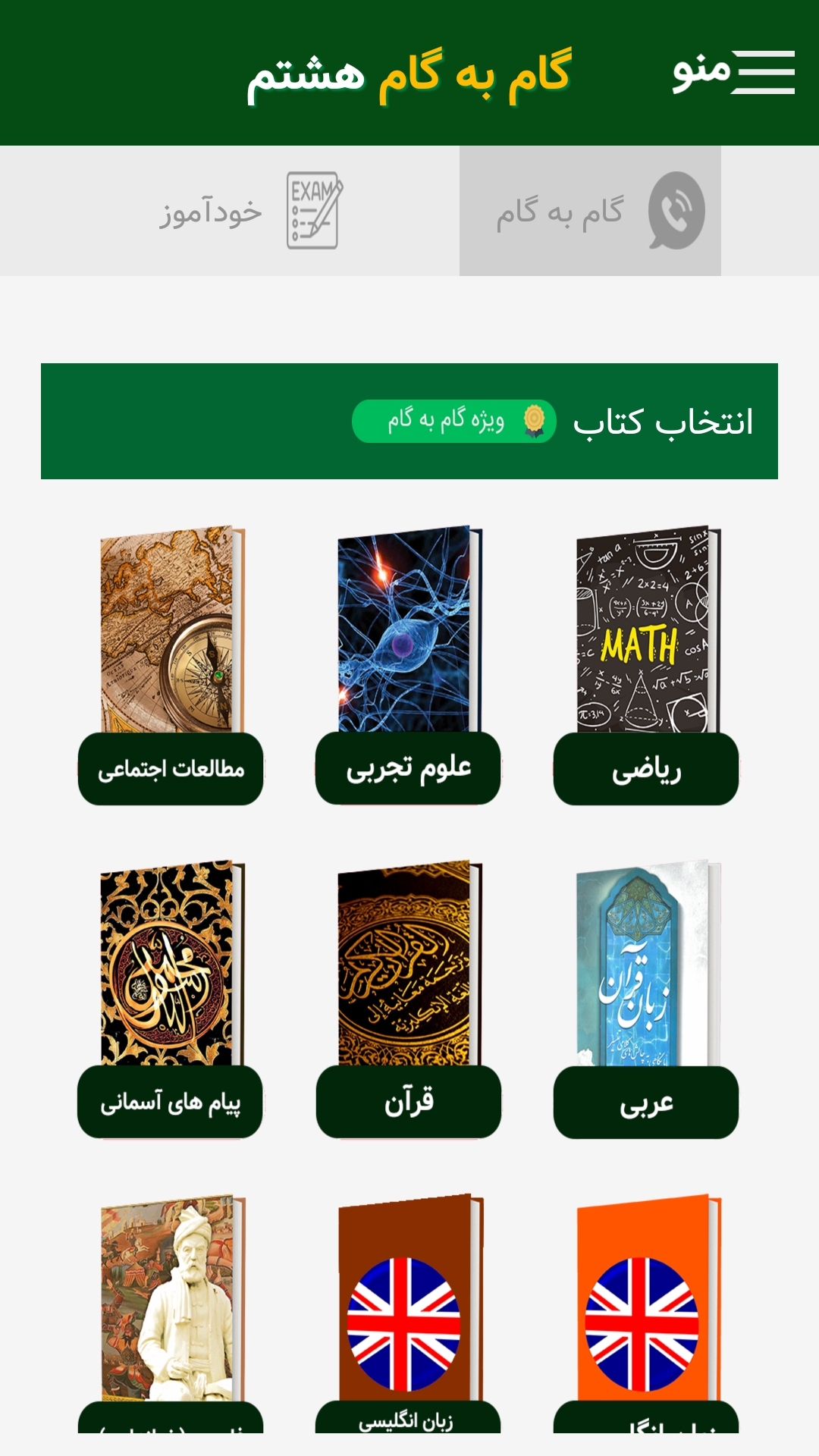Click the phone icon next to گام به گام
819x1456 pixels.
[x=676, y=211]
